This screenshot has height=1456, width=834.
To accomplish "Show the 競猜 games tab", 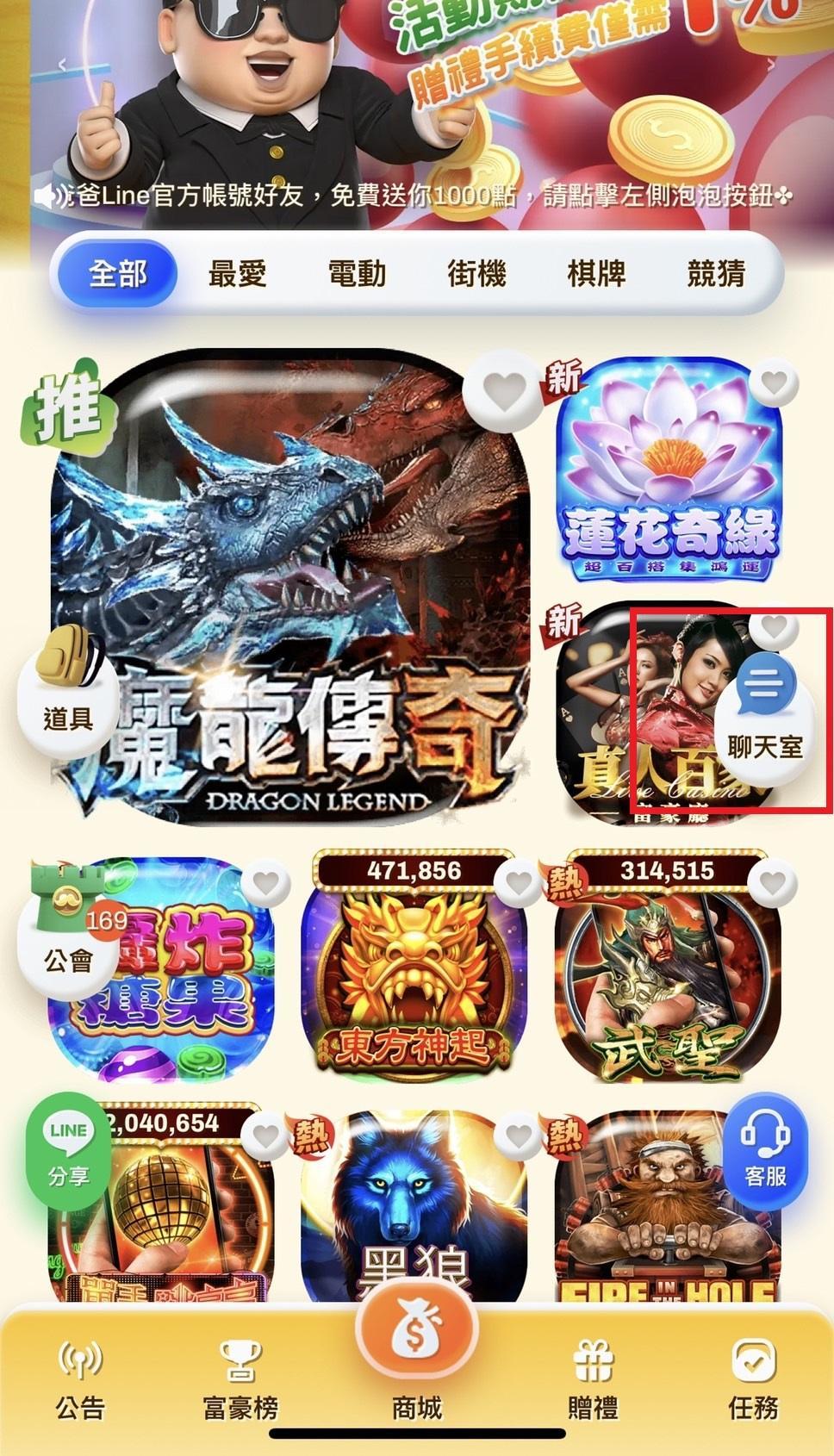I will pos(715,275).
